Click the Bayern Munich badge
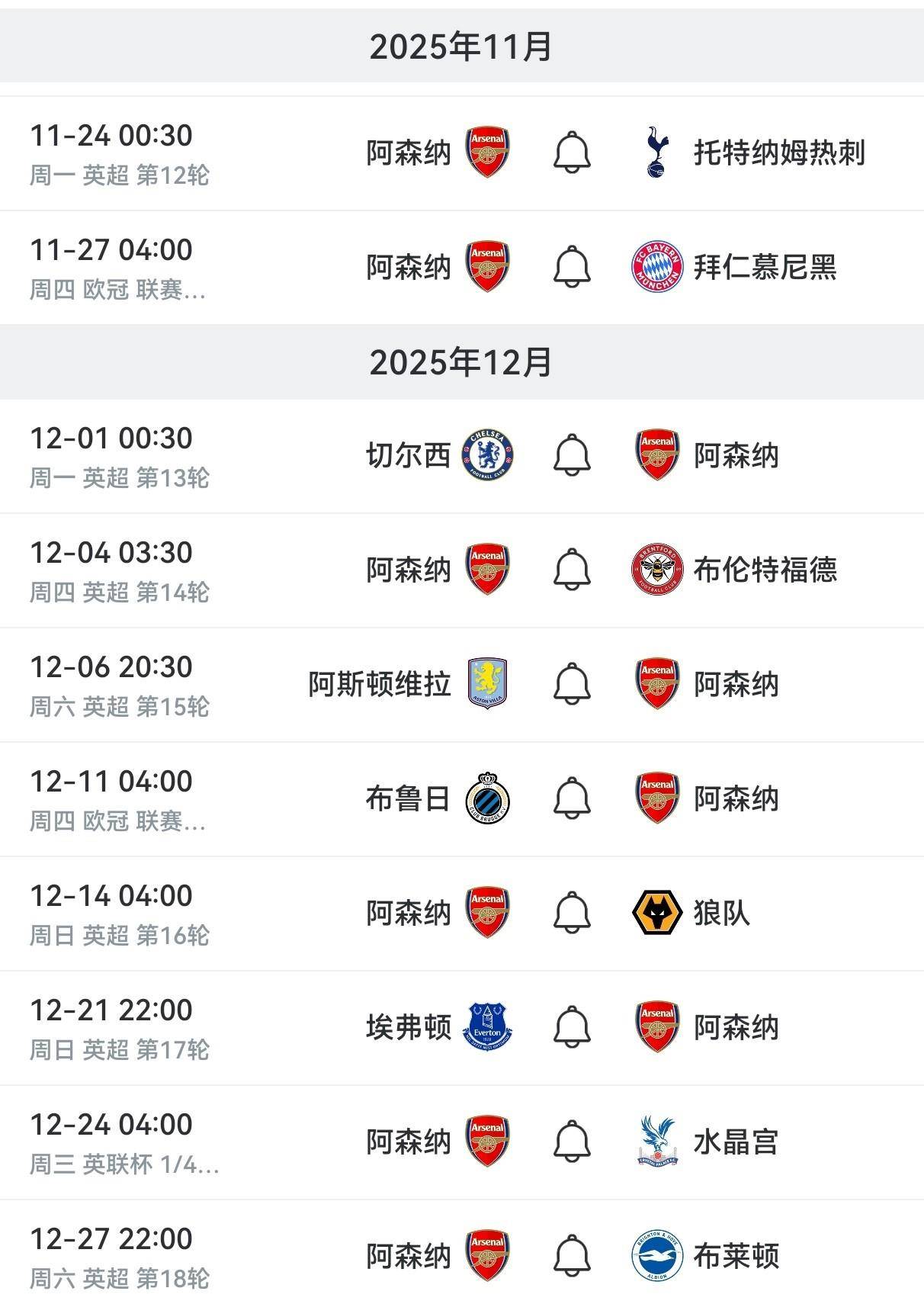This screenshot has height=1304, width=924. 656,267
